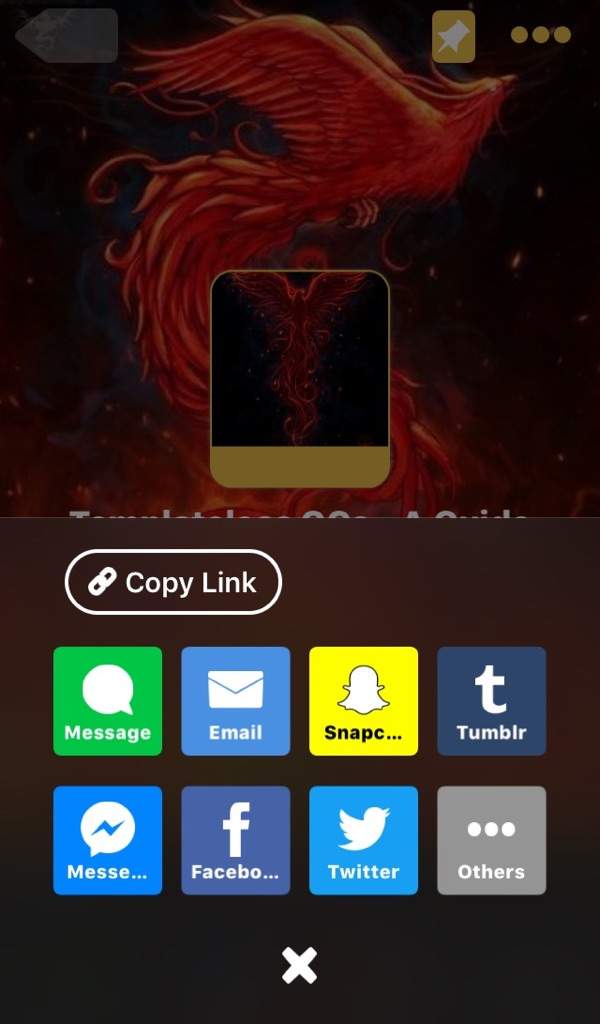Tweet it with Twitter
600x1024 pixels.
[x=363, y=840]
